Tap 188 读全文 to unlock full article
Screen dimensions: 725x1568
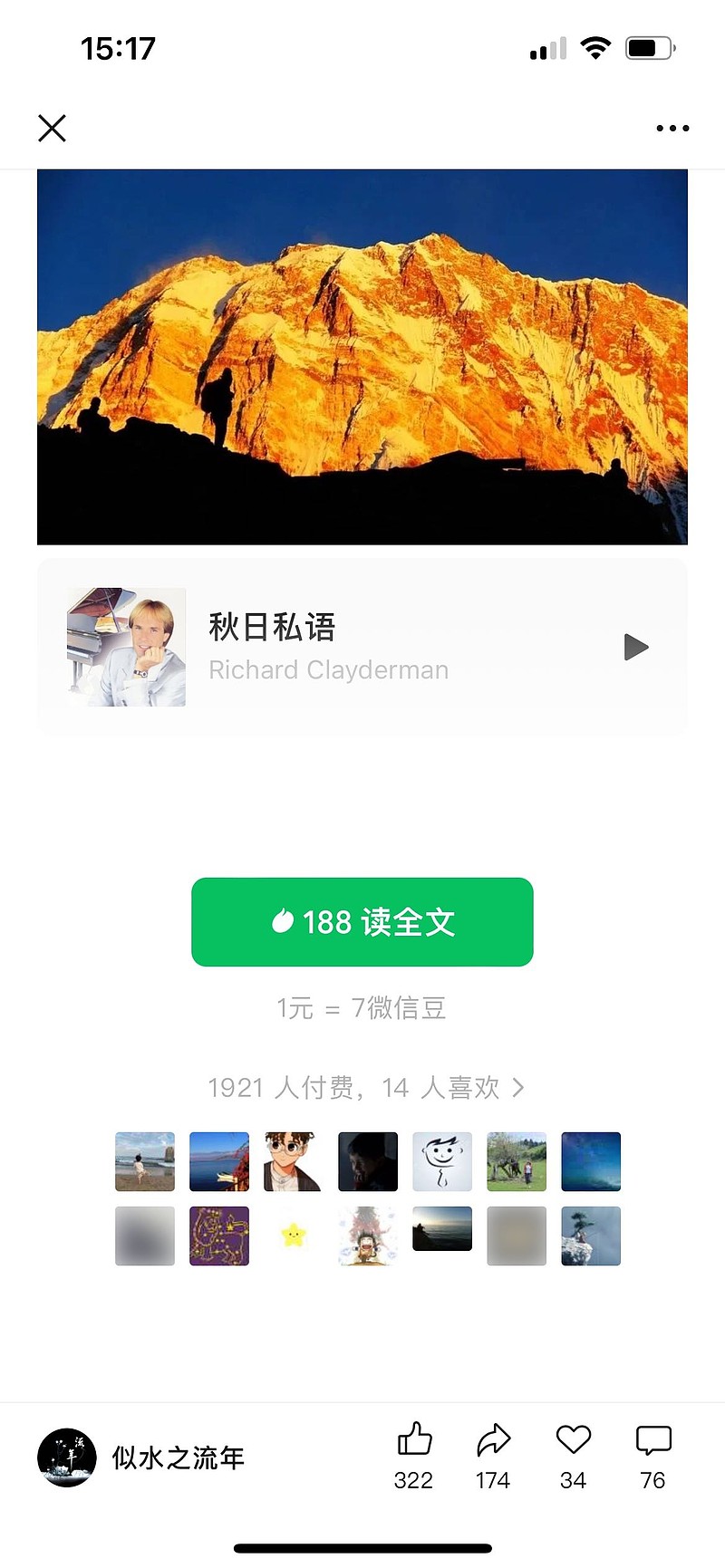click(x=362, y=922)
